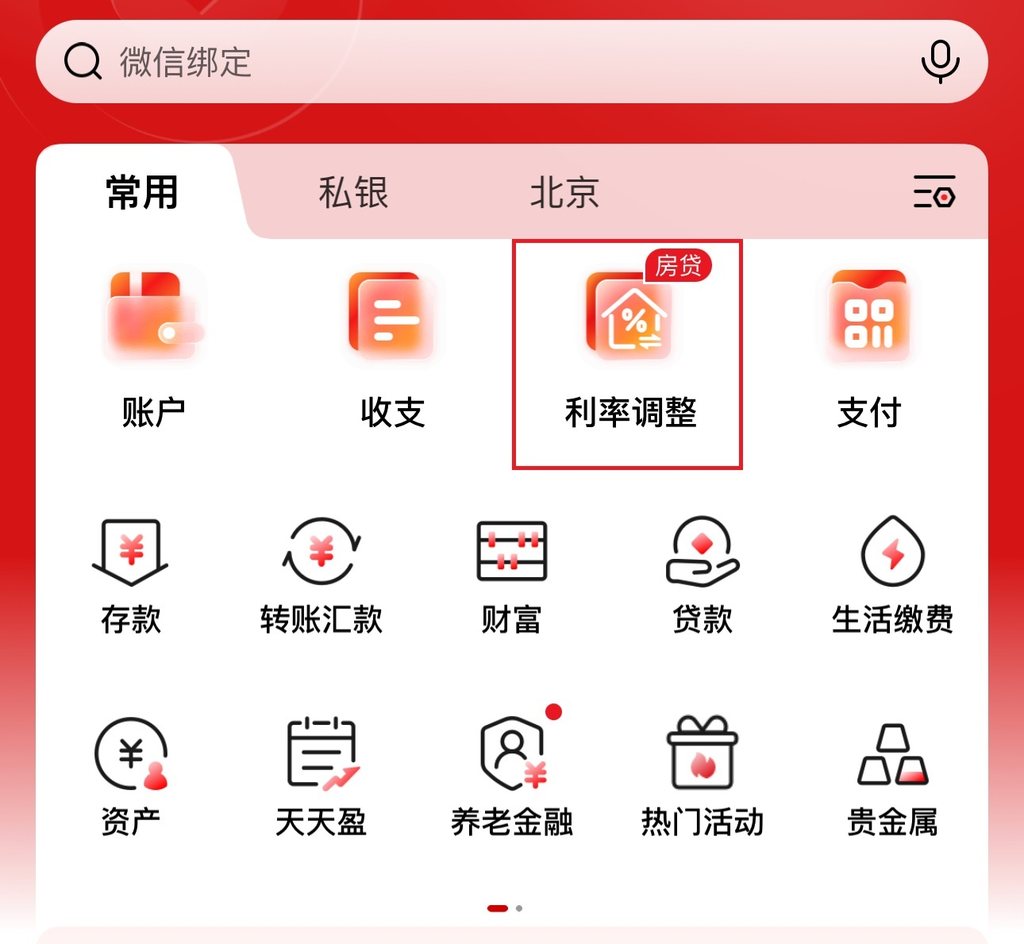Open 贵金属 precious metals
The height and width of the screenshot is (944, 1024).
coord(892,776)
